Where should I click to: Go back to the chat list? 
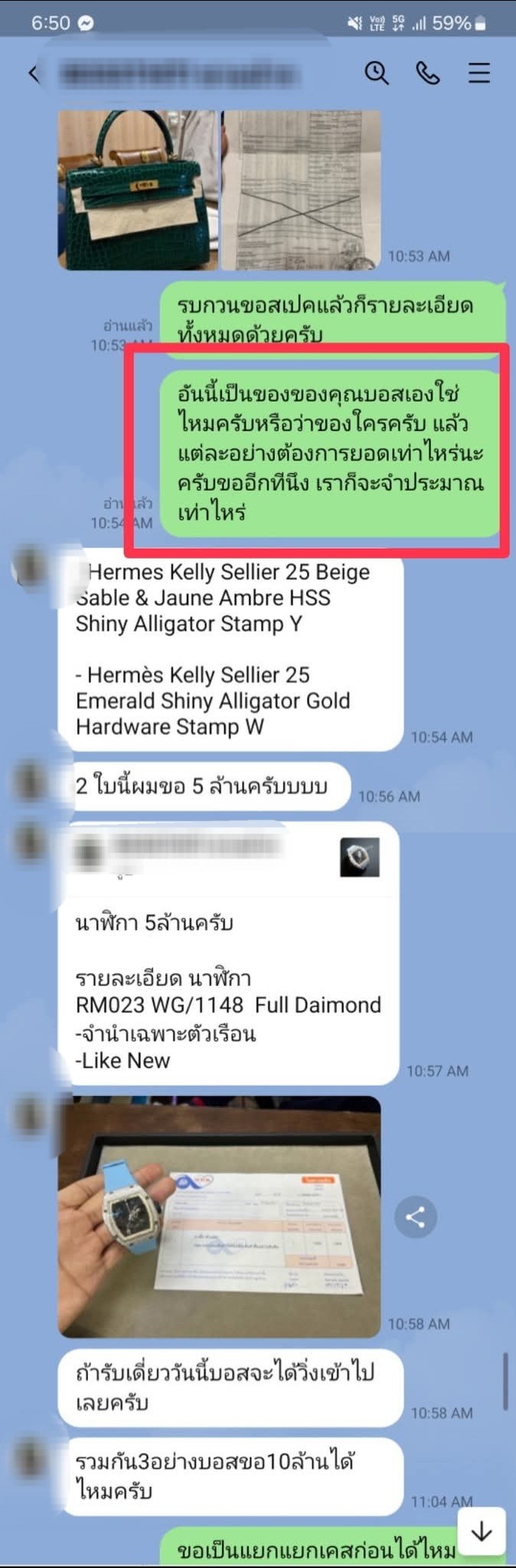click(x=33, y=73)
